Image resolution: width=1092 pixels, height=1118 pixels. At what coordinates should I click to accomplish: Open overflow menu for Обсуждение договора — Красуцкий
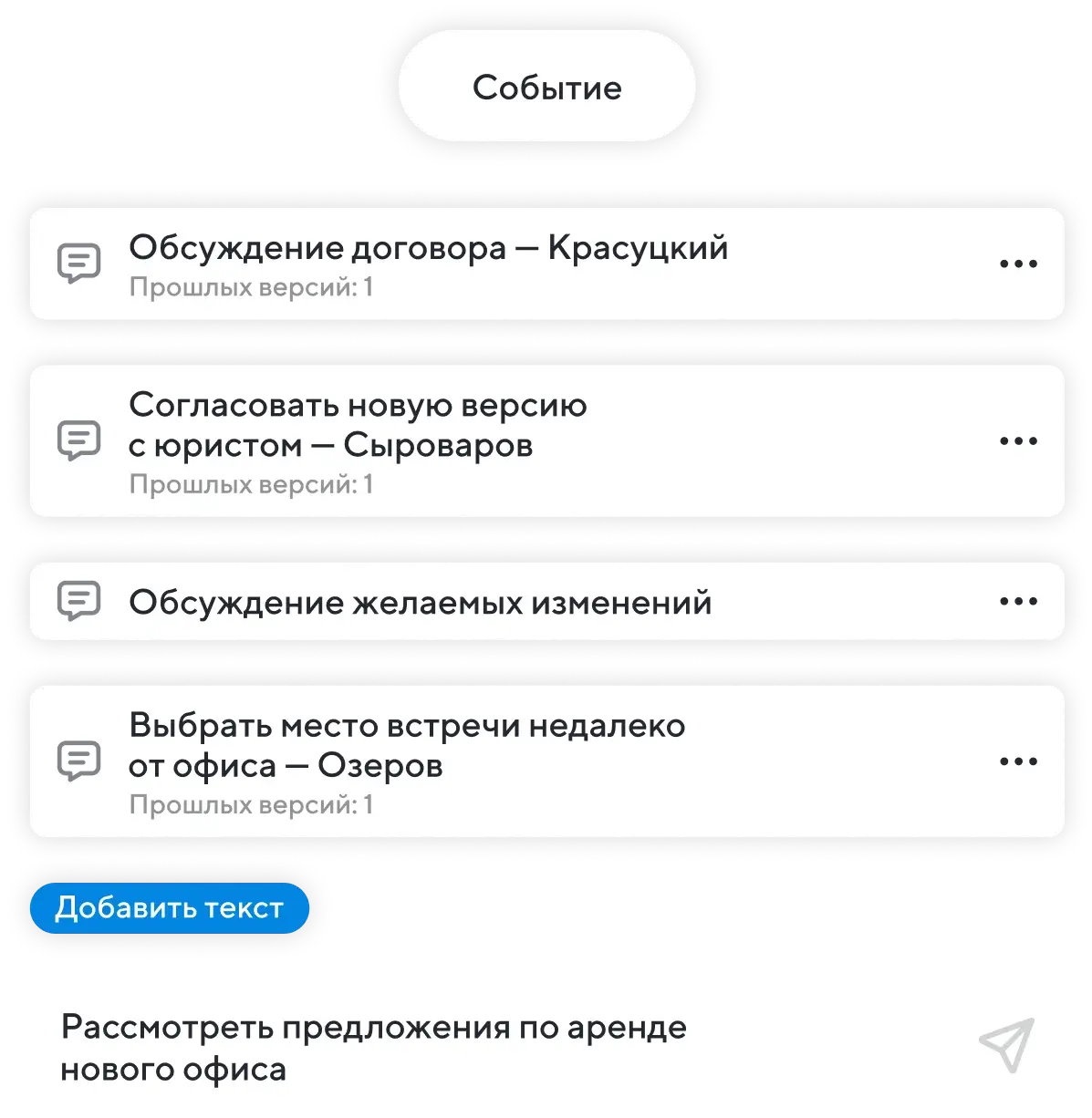(x=1018, y=264)
